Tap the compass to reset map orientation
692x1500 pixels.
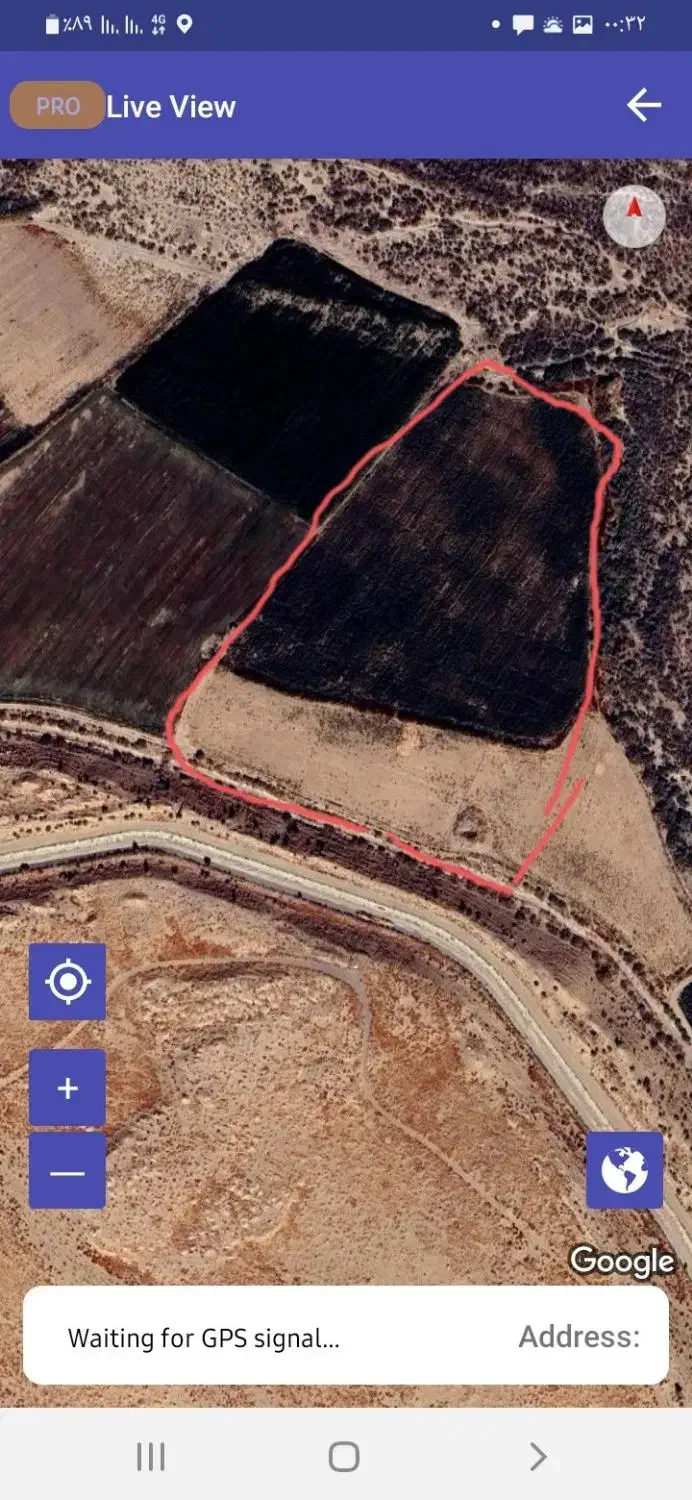click(x=634, y=216)
